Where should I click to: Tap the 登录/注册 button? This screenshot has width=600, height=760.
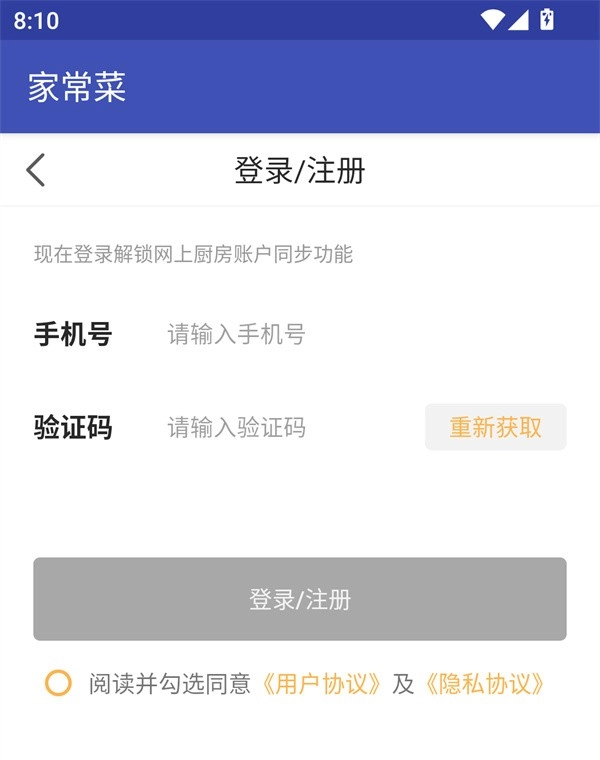[x=300, y=599]
